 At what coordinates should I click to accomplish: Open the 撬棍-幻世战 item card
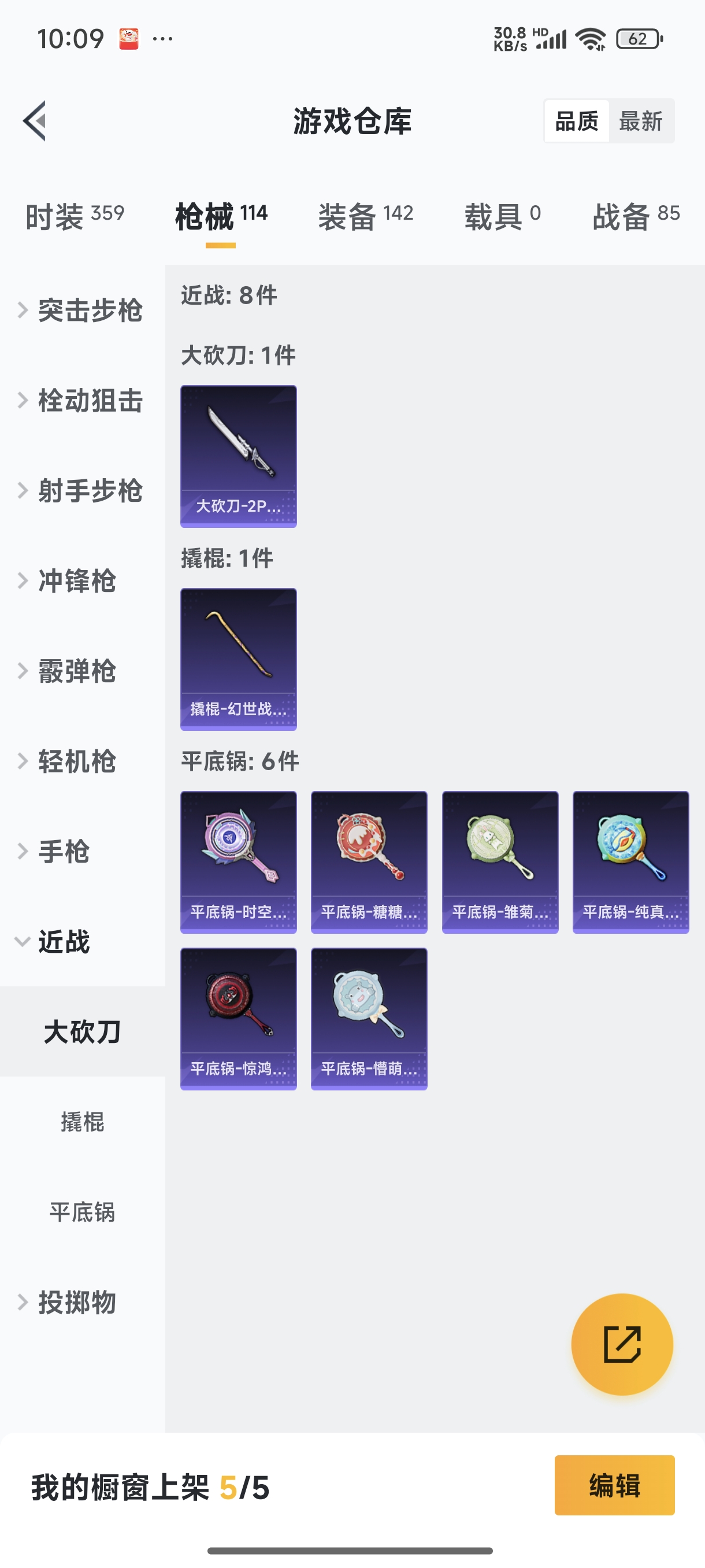coord(239,659)
